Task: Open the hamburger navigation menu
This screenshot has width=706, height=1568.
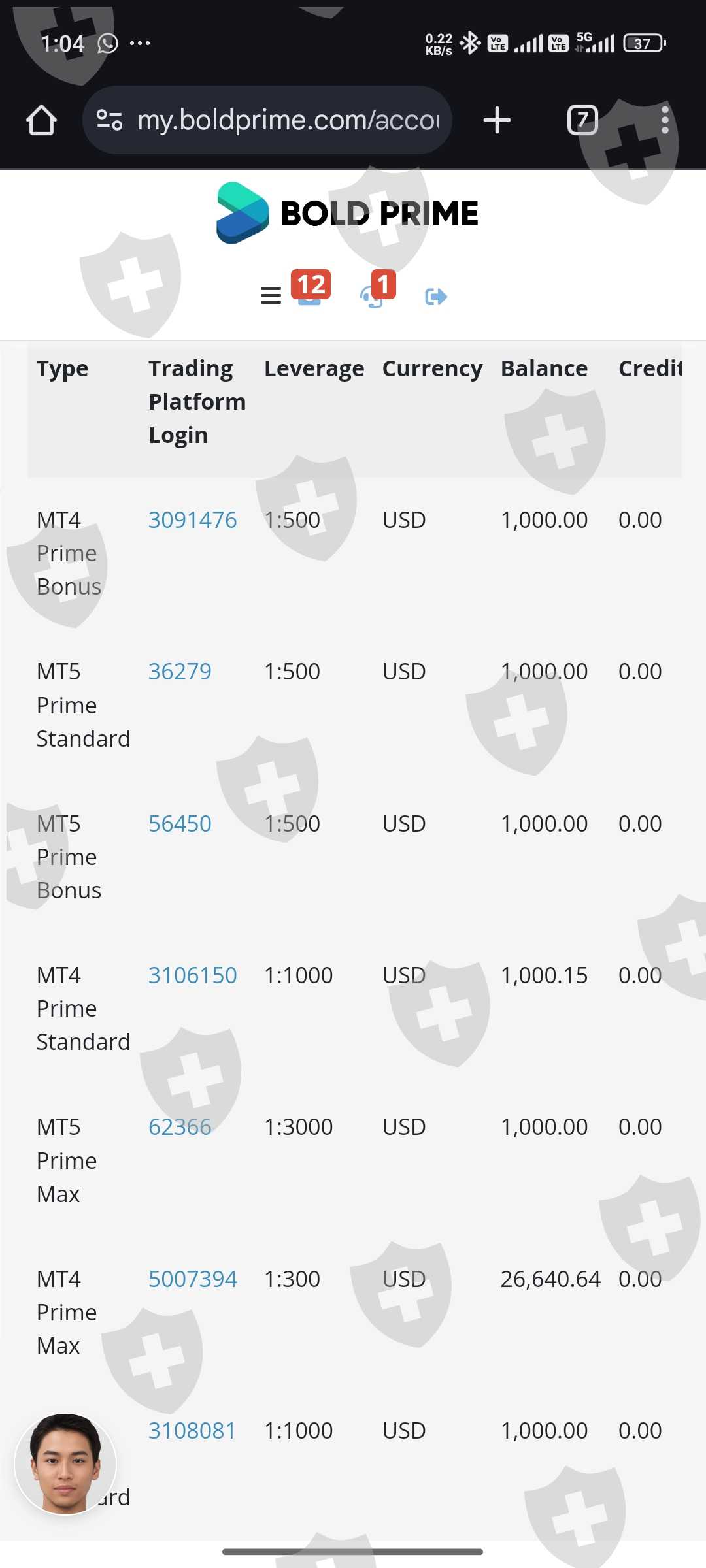Action: [271, 296]
